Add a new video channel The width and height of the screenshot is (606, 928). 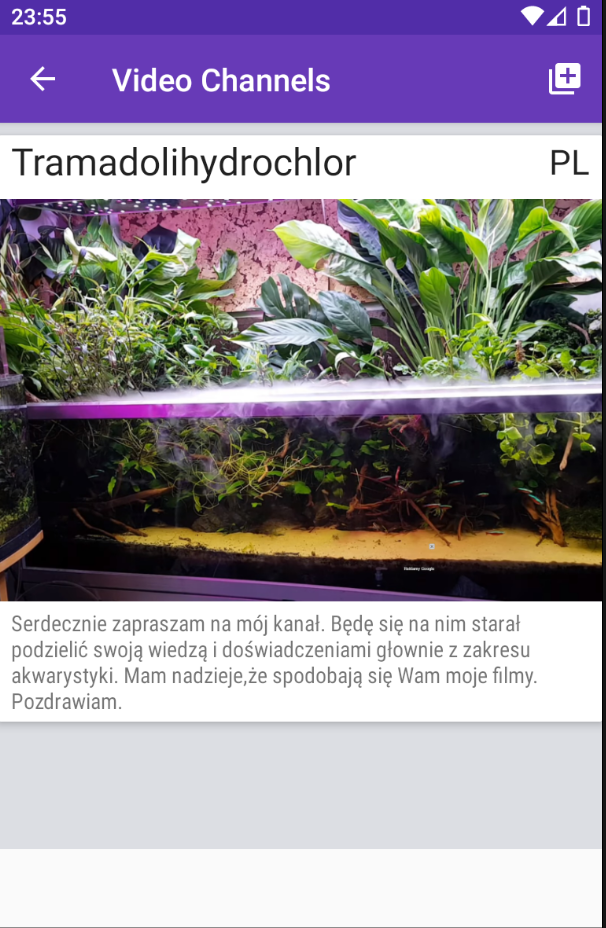click(x=564, y=80)
